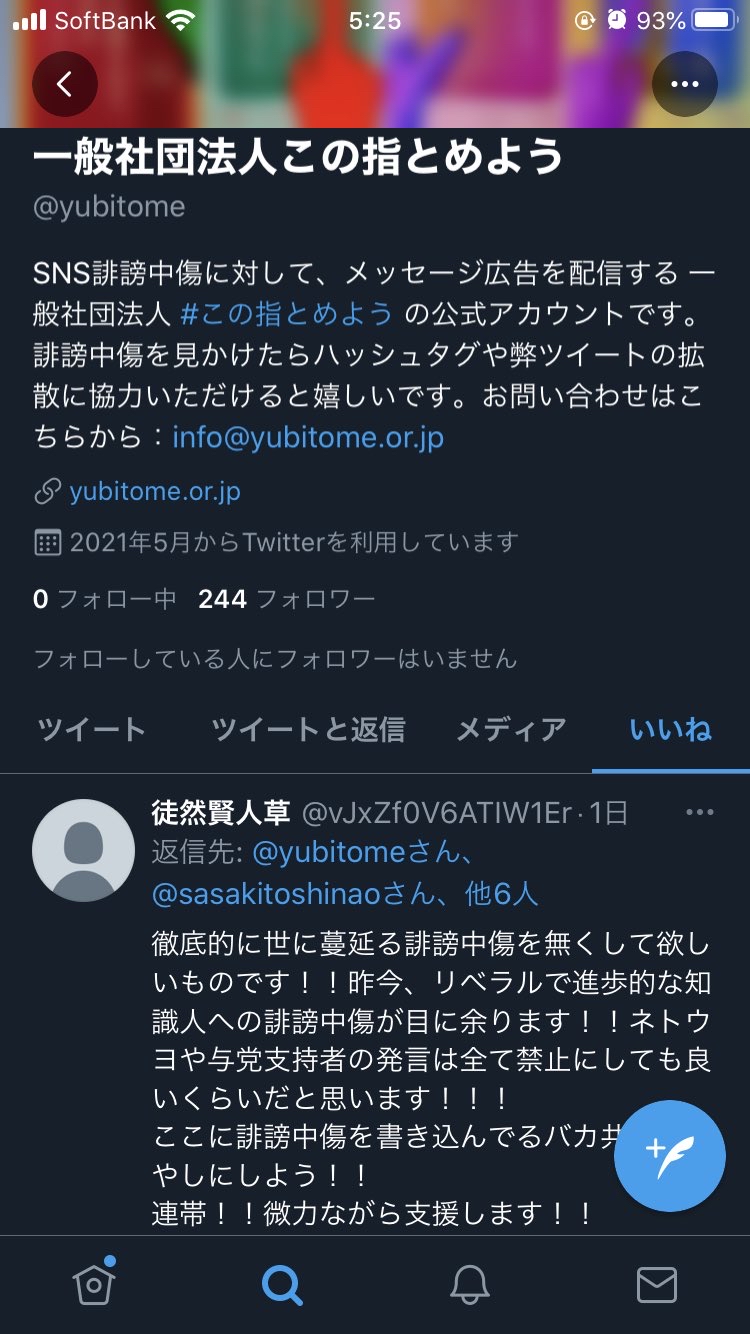Switch to the ツイートと返信 tab
Image resolution: width=750 pixels, height=1334 pixels.
[308, 730]
